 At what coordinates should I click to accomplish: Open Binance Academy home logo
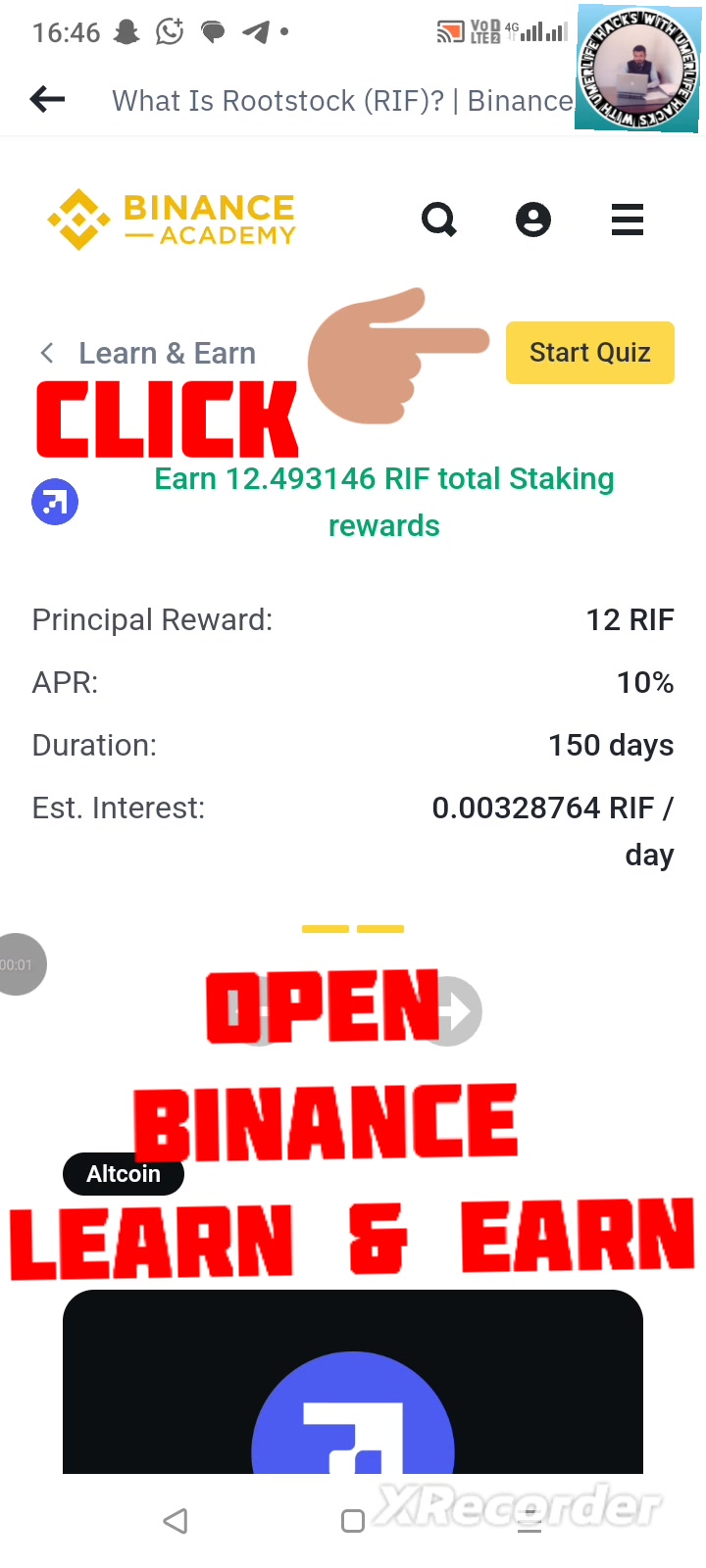coord(172,220)
